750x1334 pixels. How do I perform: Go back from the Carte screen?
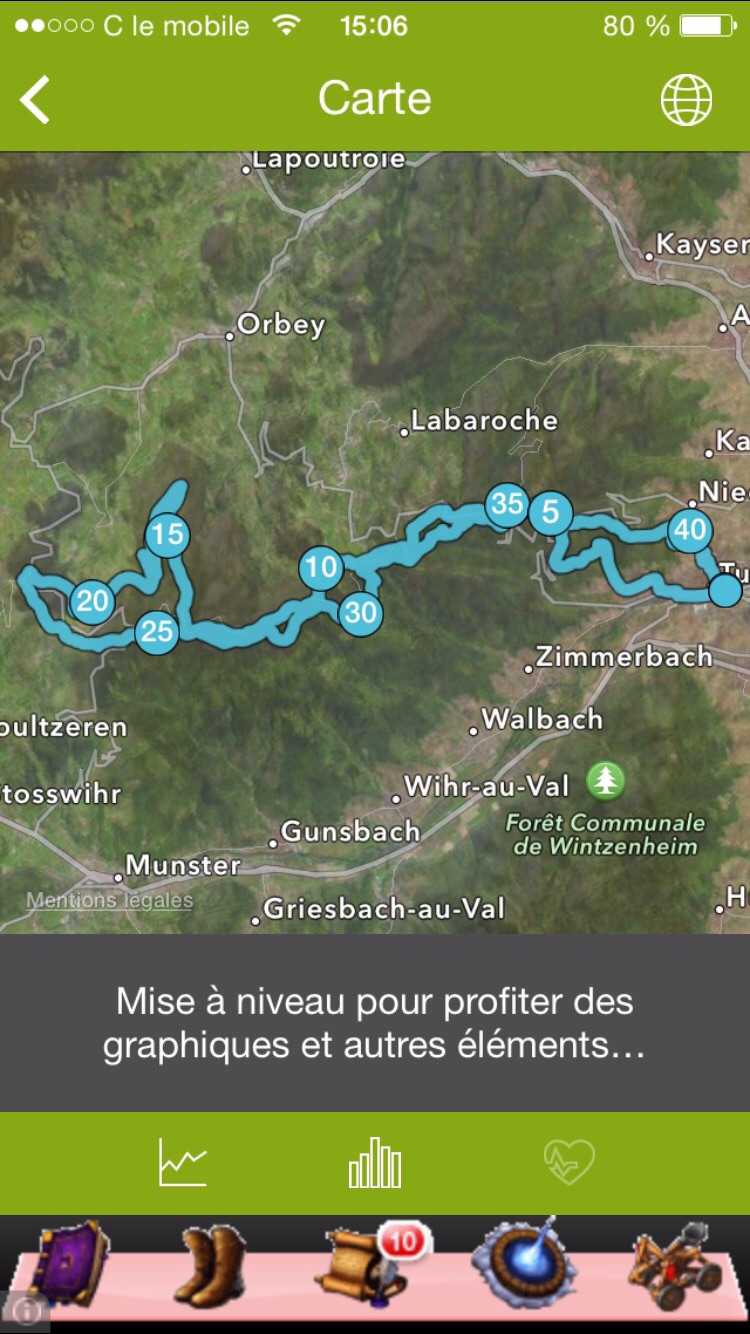coord(36,100)
